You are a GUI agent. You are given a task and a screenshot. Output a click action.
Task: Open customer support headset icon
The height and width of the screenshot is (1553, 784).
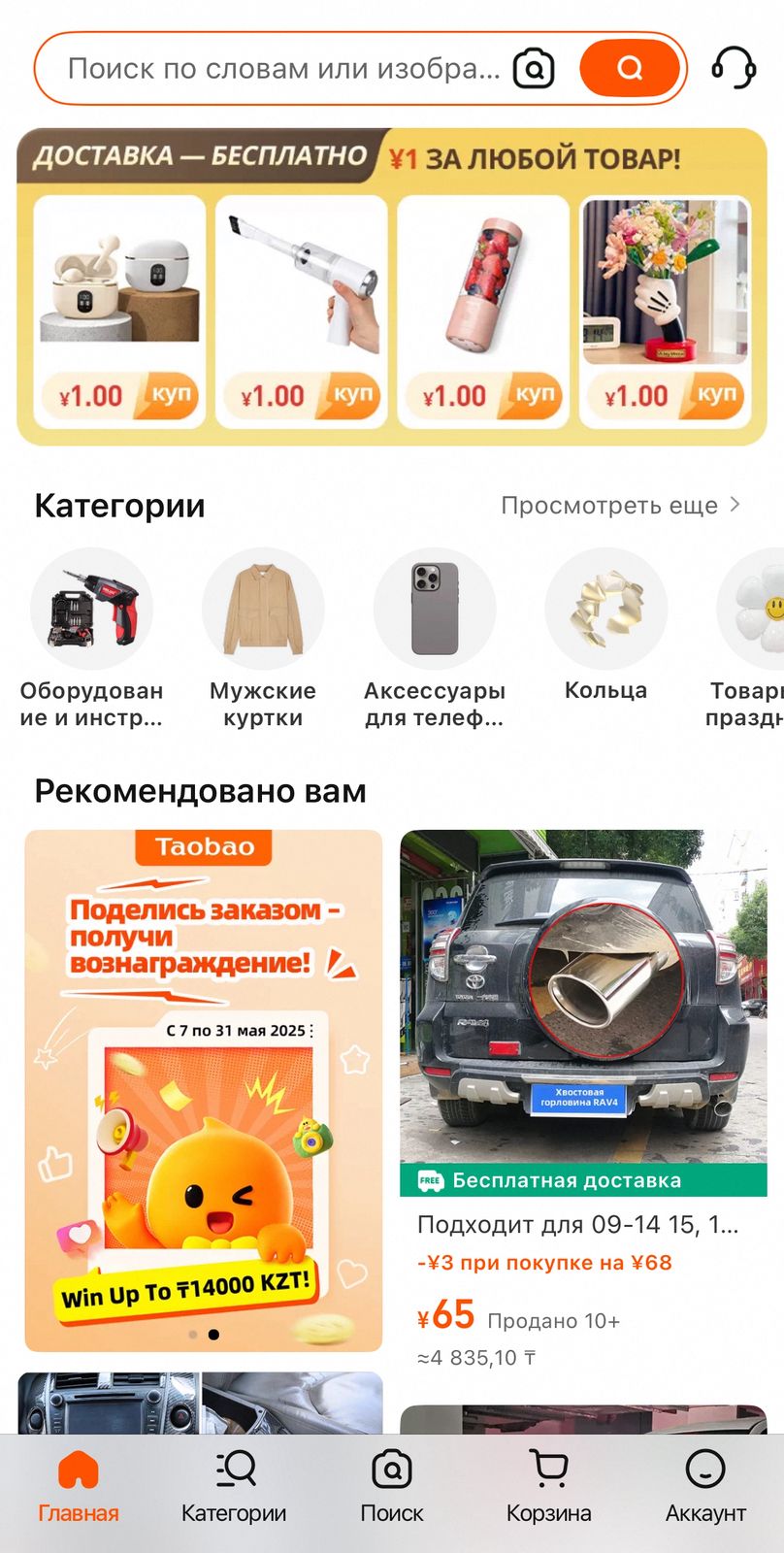point(734,68)
